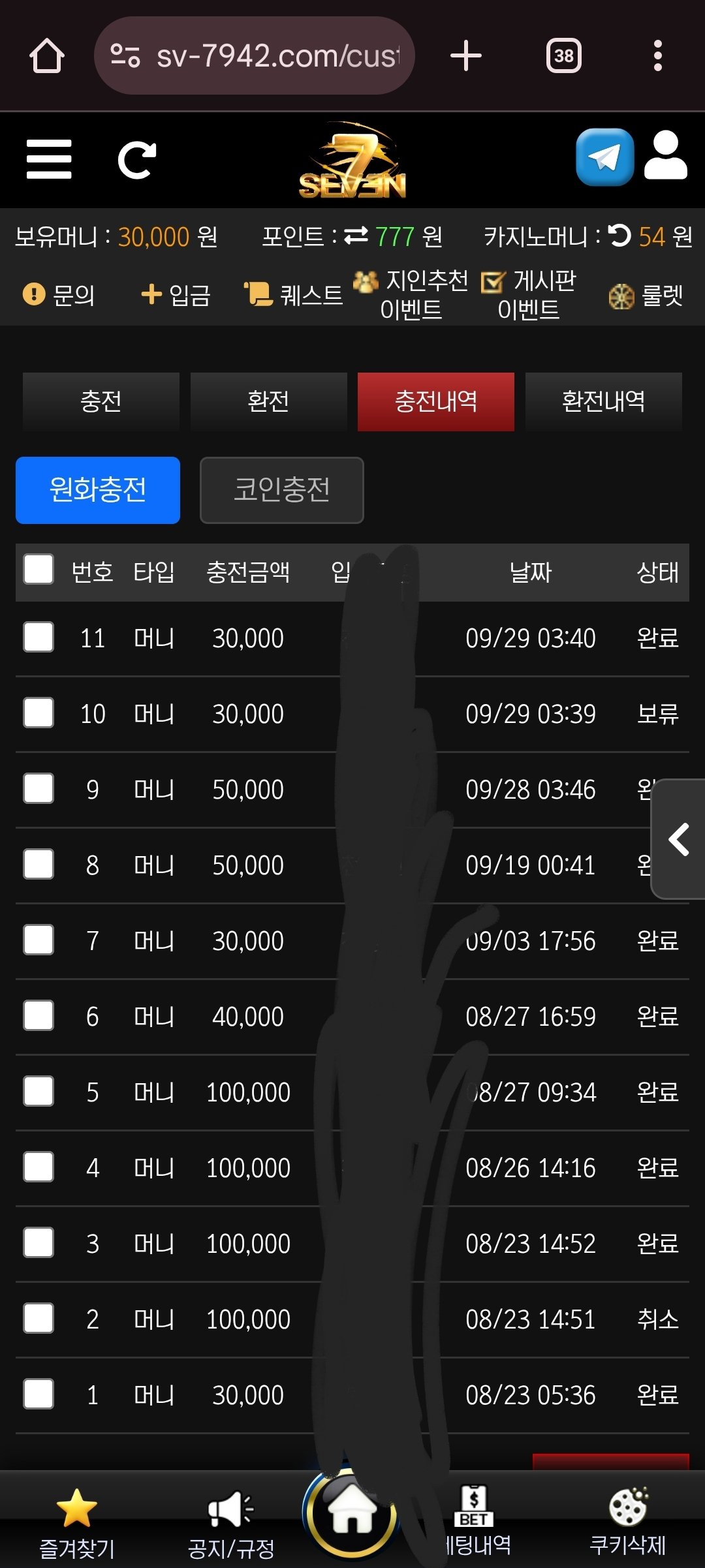Check the box for row number 10
The image size is (705, 1568).
39,713
